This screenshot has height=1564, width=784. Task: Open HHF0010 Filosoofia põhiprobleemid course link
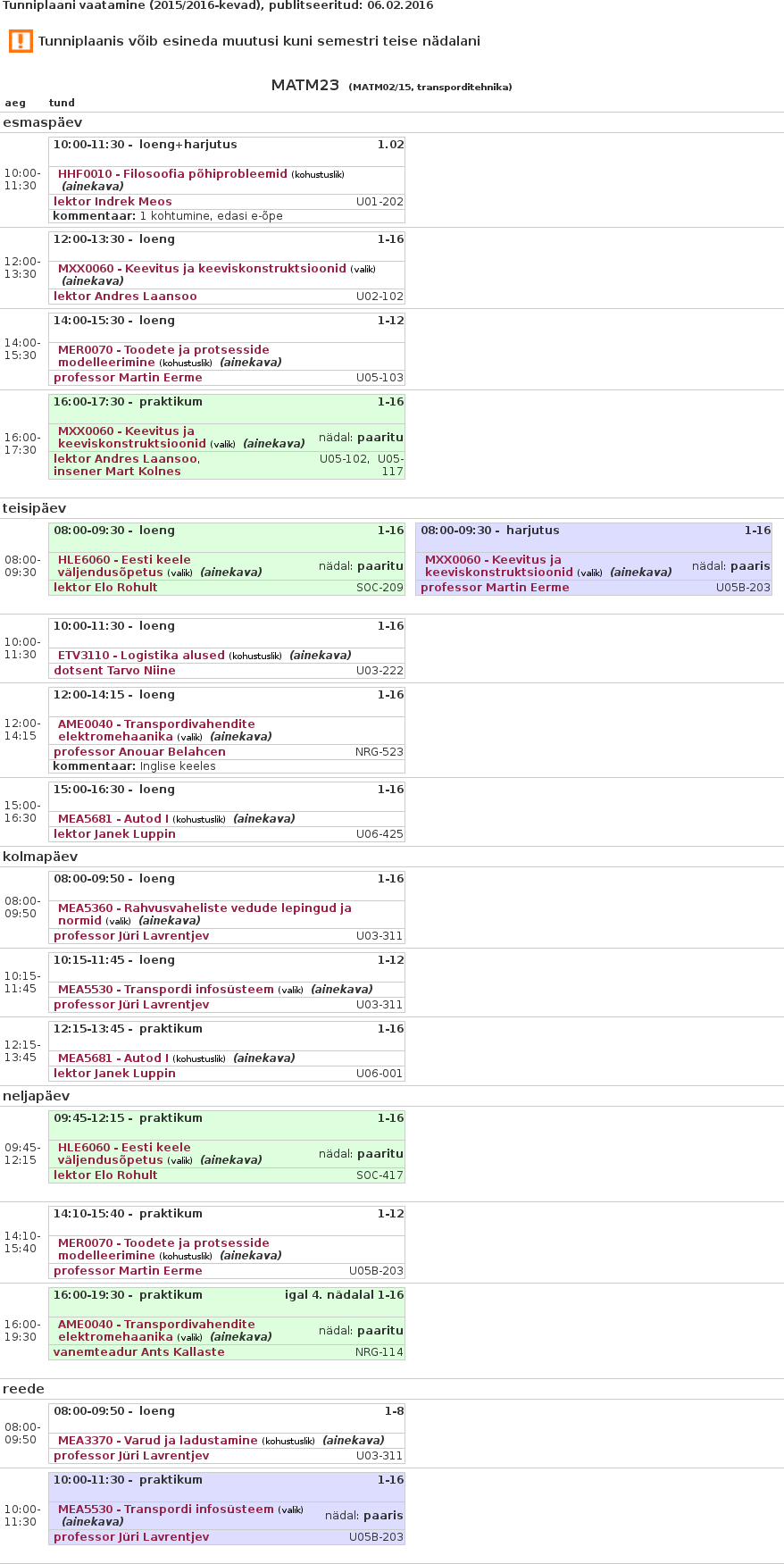(172, 174)
